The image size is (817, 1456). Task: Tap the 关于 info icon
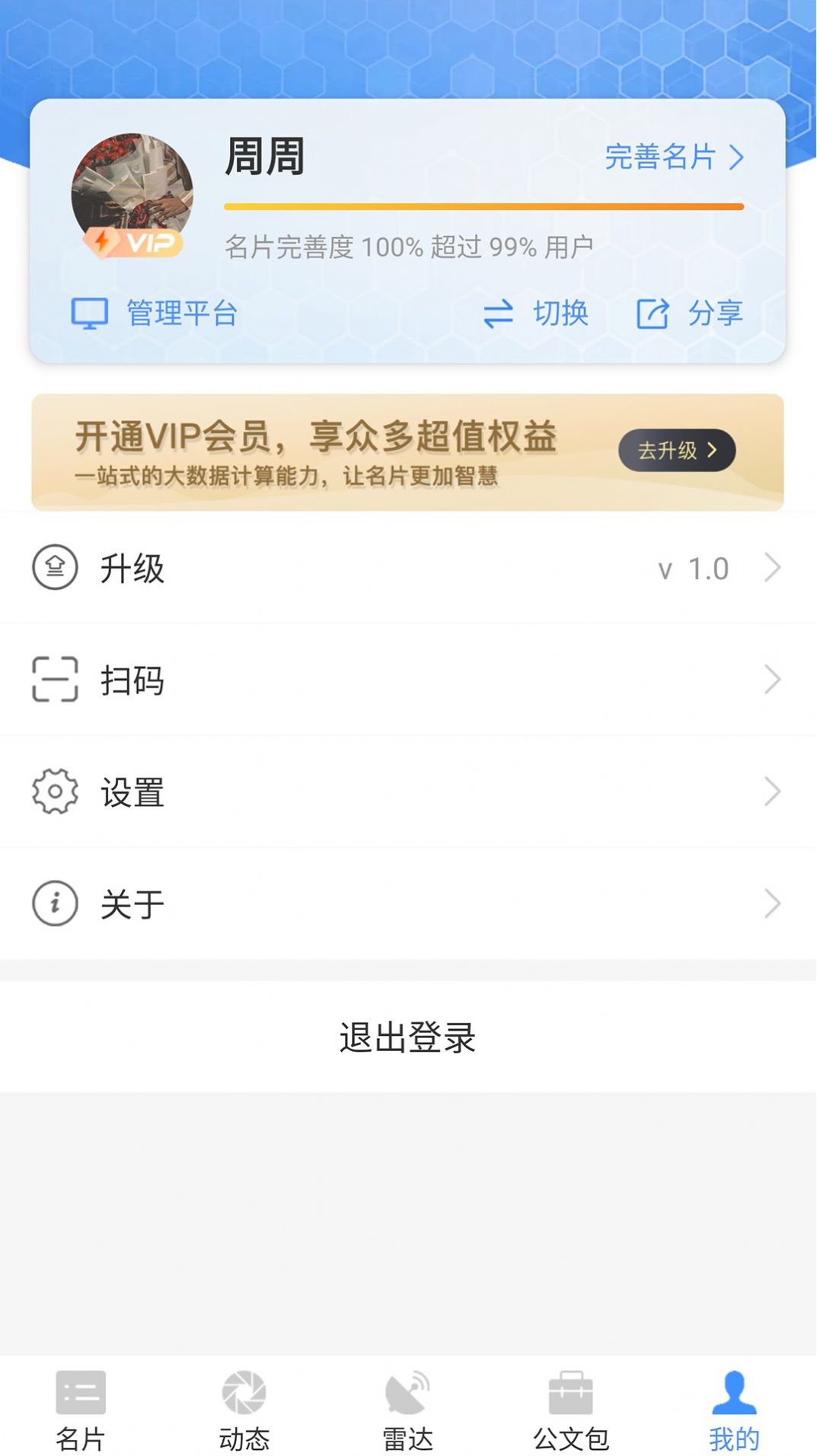tap(55, 903)
